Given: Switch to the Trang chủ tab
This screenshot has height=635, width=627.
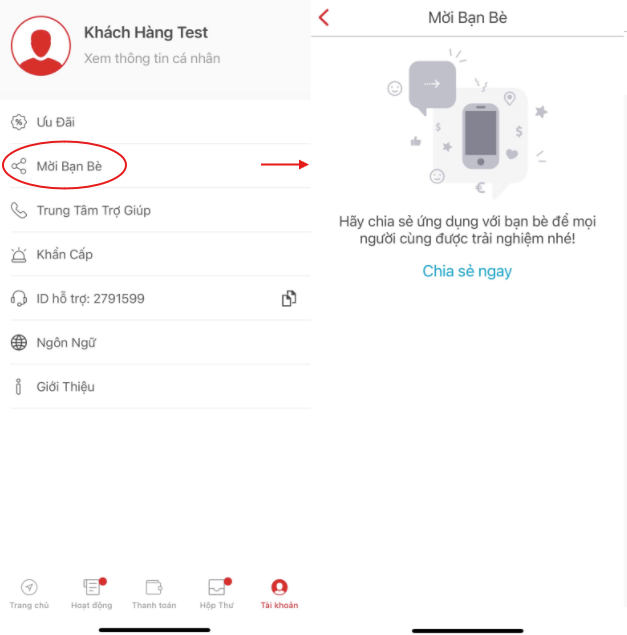Looking at the screenshot, I should coord(29,594).
